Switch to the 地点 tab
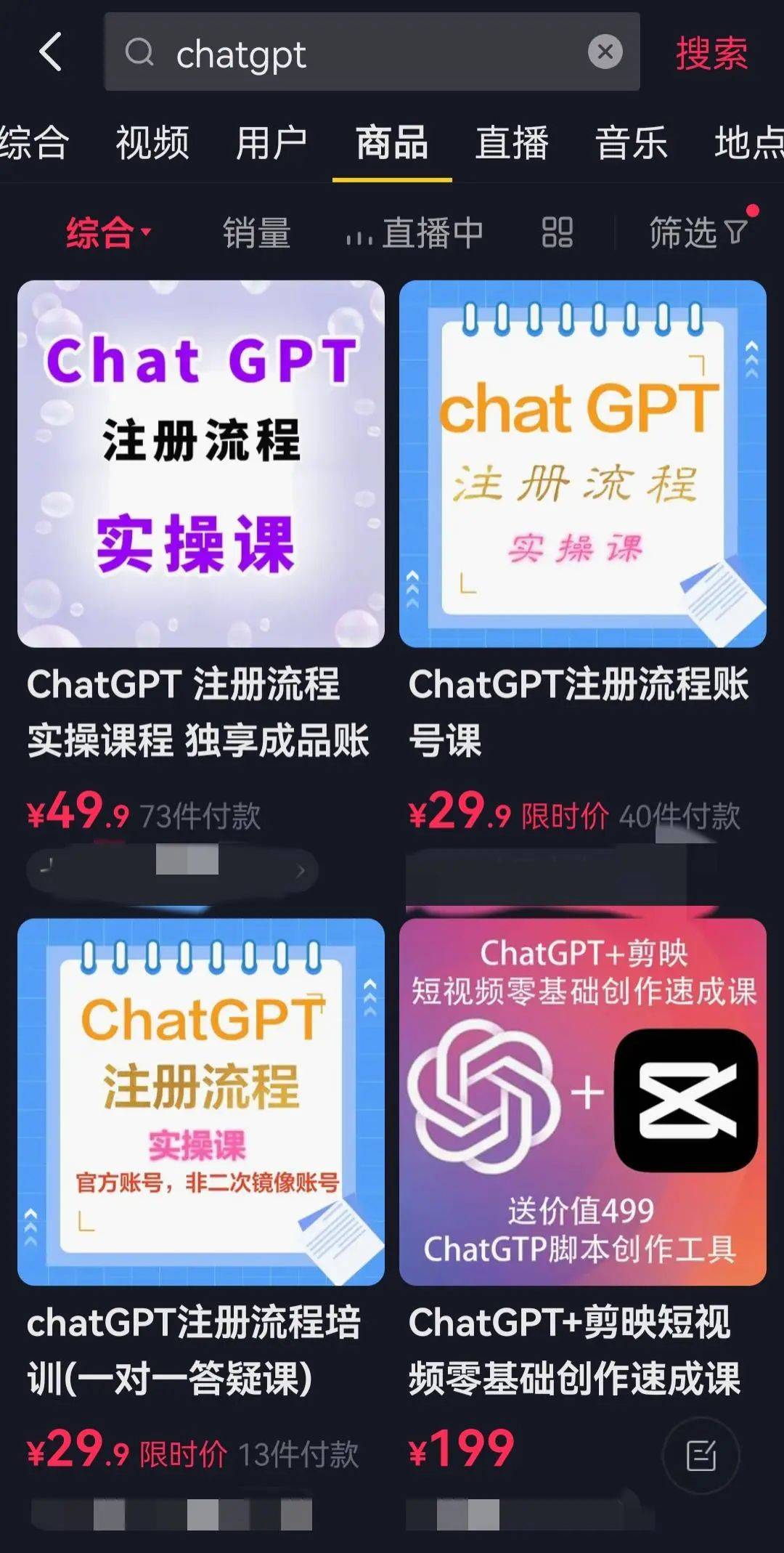The image size is (784, 1553). click(748, 142)
